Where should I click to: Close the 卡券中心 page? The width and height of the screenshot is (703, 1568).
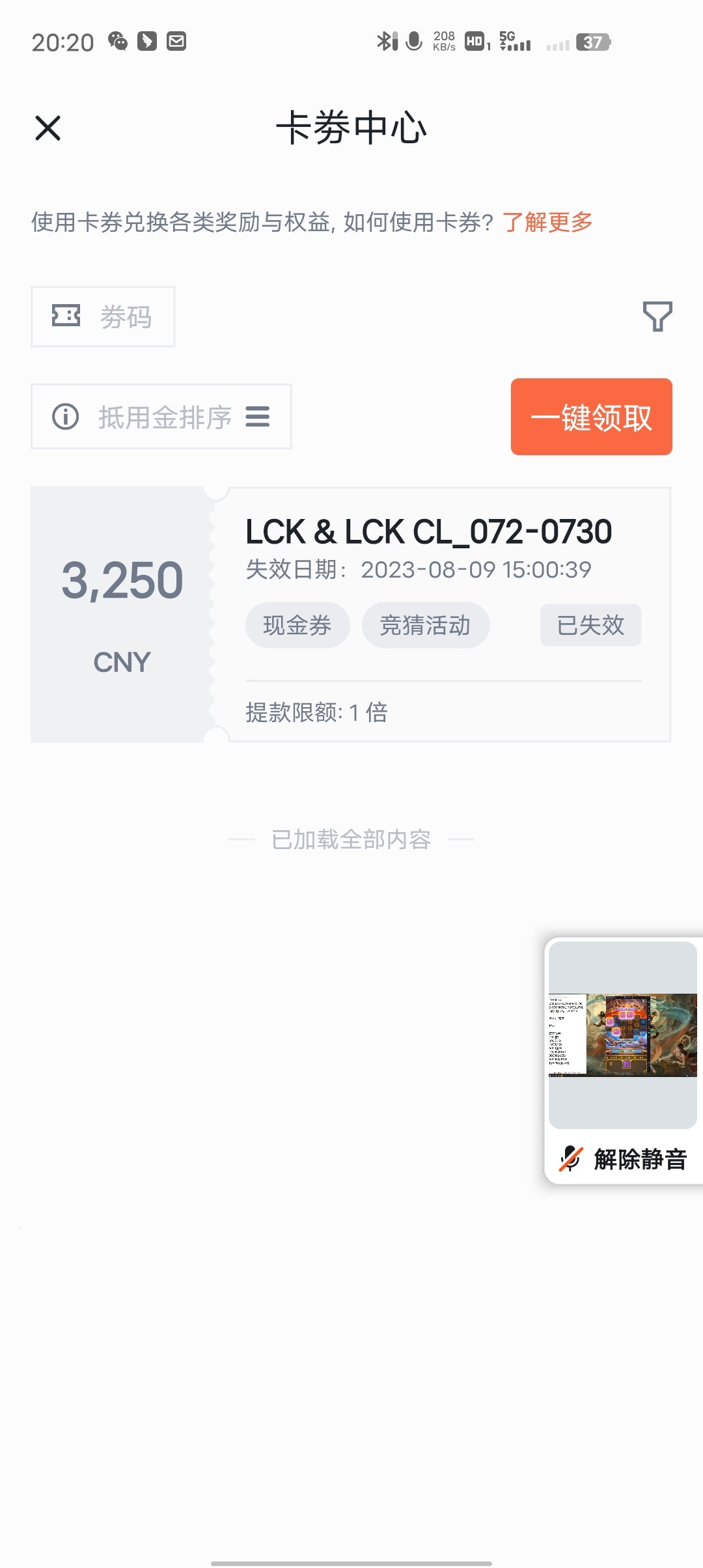48,128
